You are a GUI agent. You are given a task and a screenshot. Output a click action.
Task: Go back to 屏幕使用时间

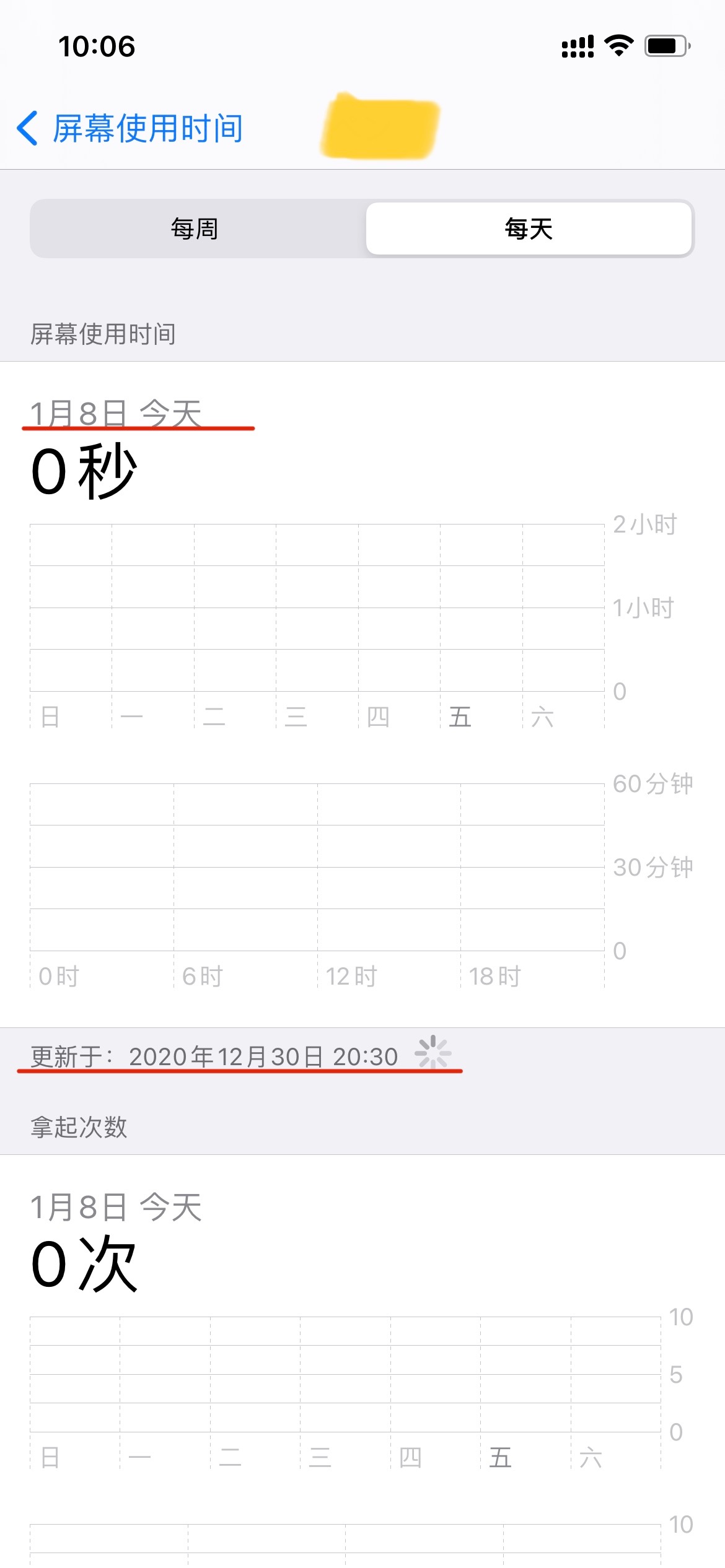130,128
